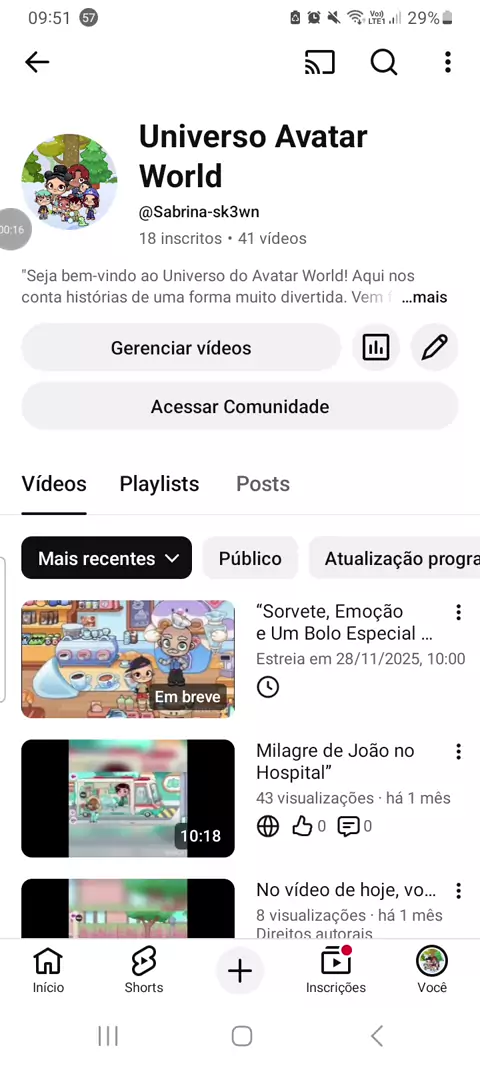The image size is (480, 1066).
Task: Tap Gerenciar vídeos button
Action: tap(181, 348)
